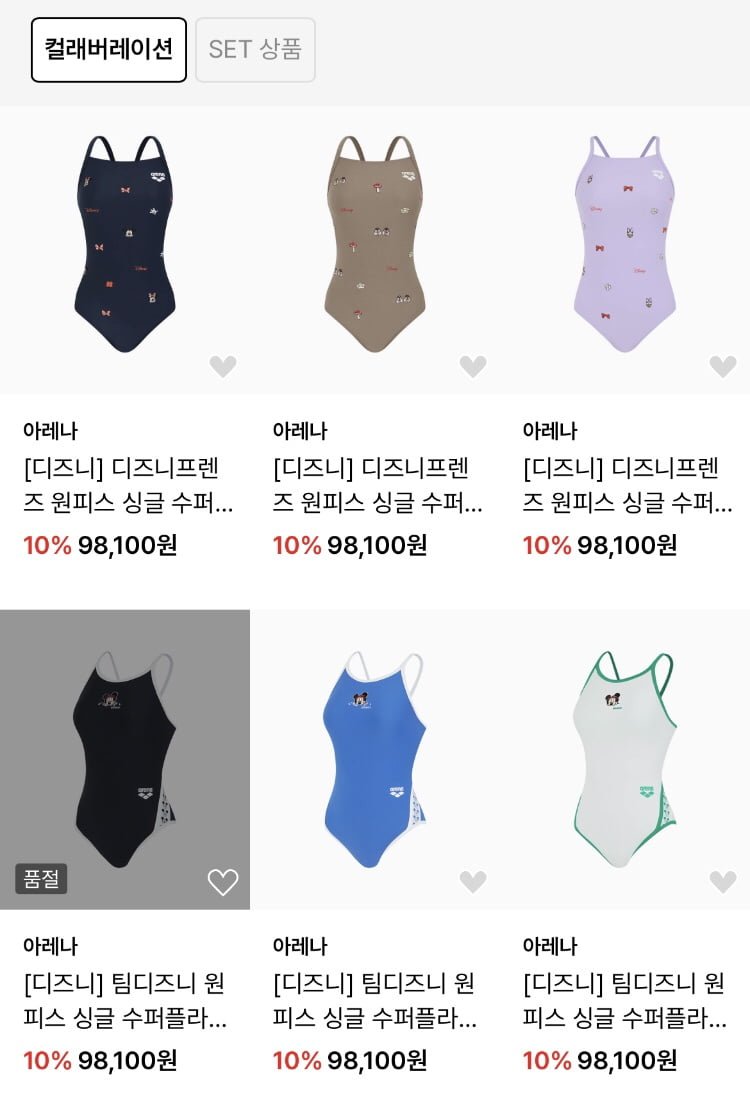750x1097 pixels.
Task: Switch to the 컬래버레이션 tab
Action: point(109,49)
